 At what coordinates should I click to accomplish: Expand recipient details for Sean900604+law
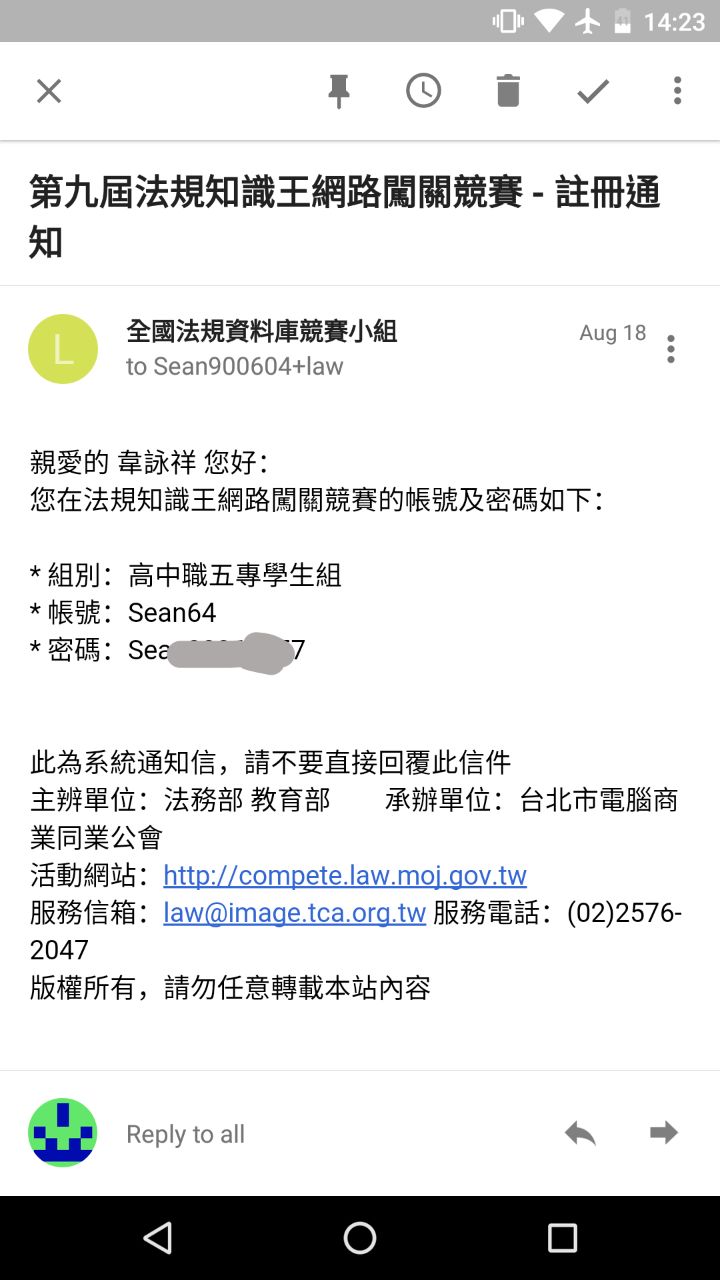pos(234,367)
